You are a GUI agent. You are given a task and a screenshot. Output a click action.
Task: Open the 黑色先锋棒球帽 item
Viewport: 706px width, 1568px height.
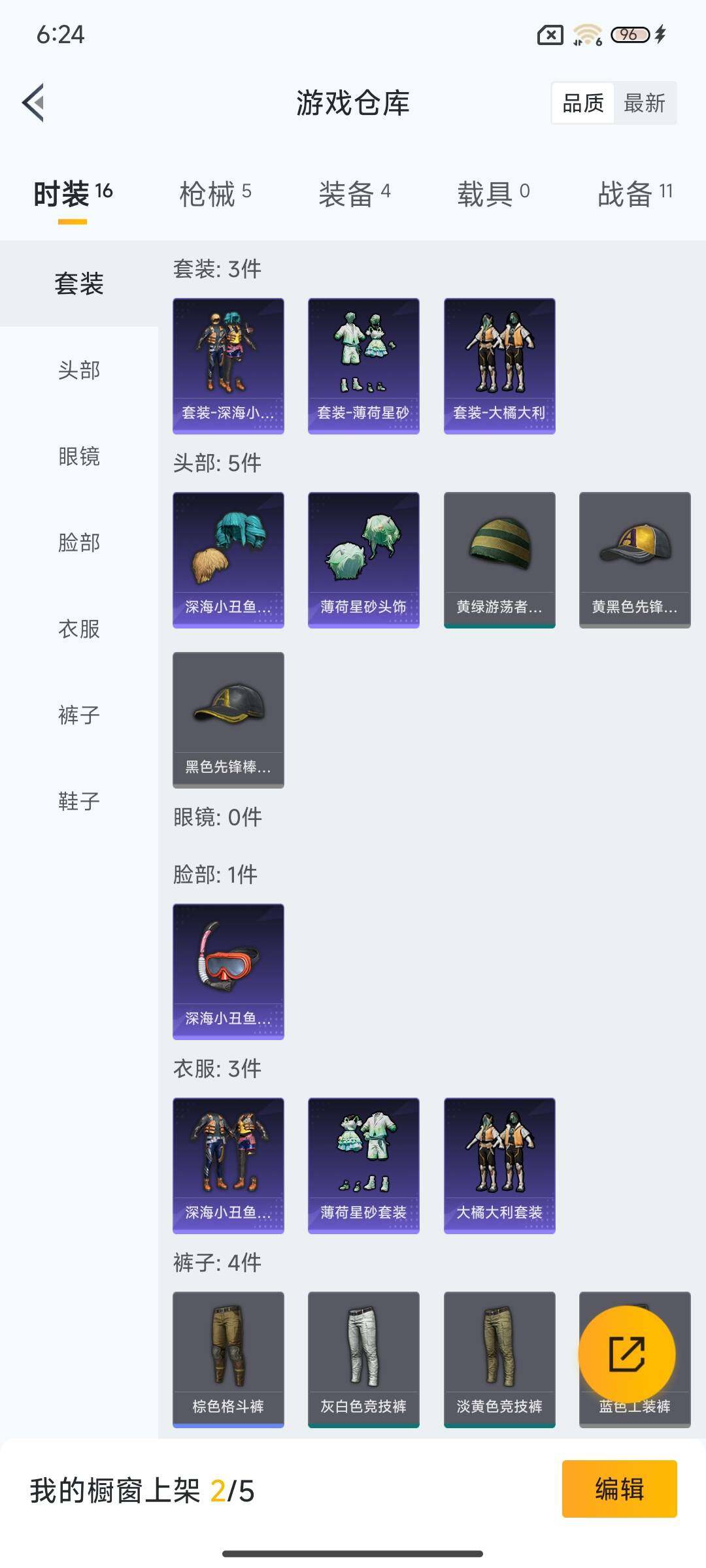click(227, 719)
